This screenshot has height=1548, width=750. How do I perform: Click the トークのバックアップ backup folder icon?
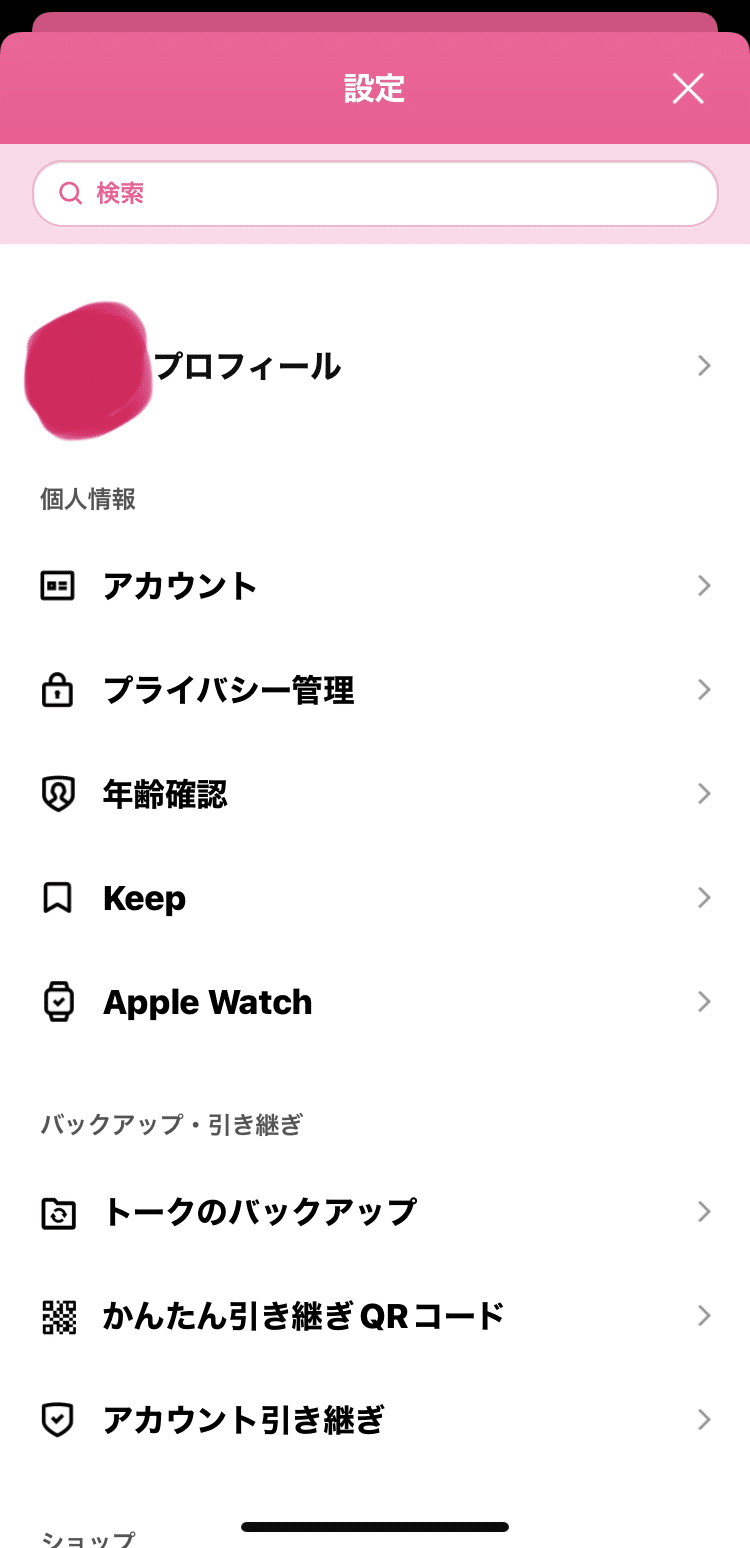pos(58,1212)
